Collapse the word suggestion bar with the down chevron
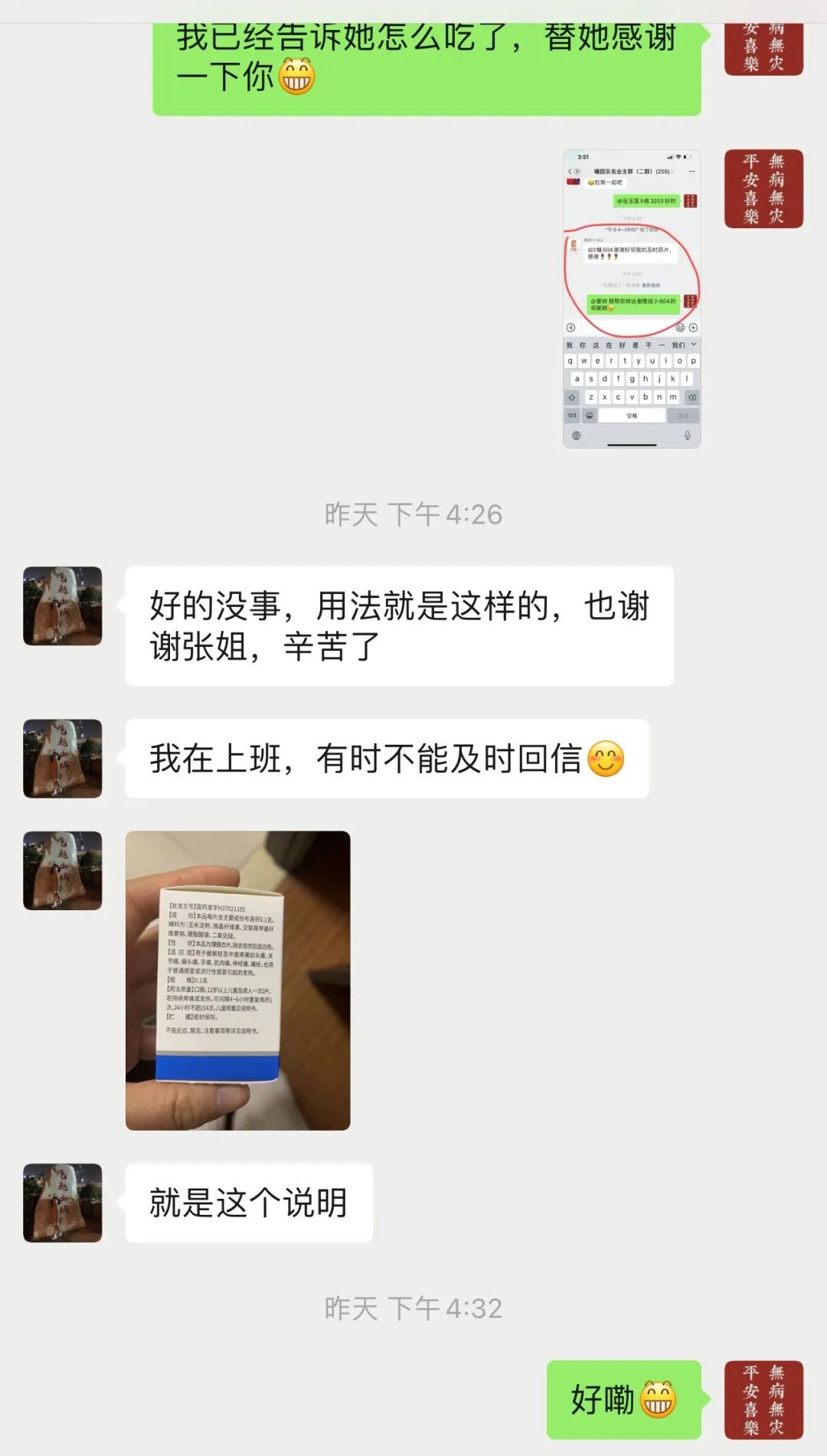Image resolution: width=827 pixels, height=1456 pixels. 694,344
